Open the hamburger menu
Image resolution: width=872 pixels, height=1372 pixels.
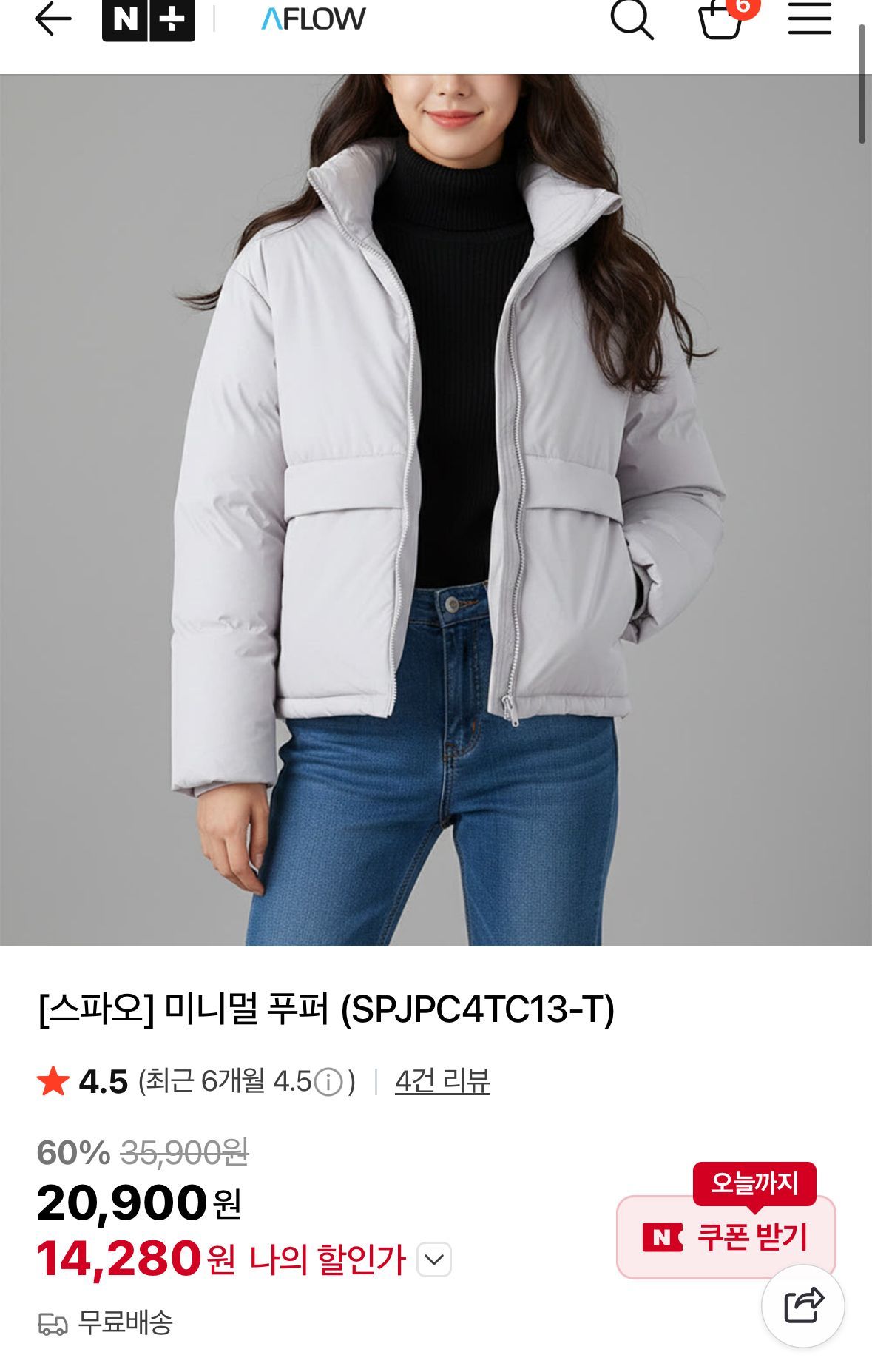pyautogui.click(x=809, y=19)
